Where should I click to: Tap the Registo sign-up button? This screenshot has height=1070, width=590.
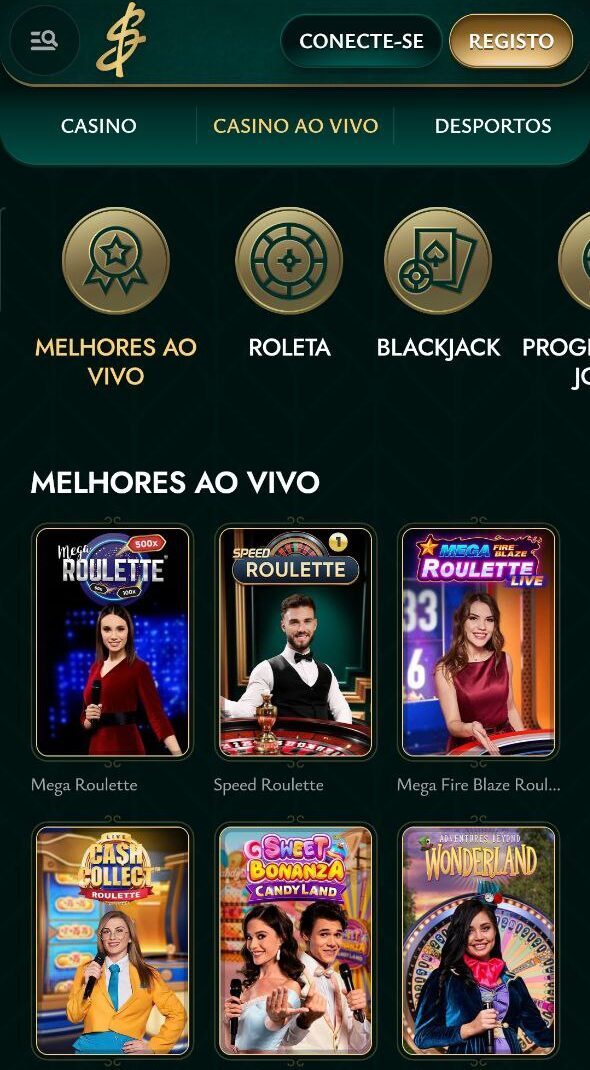[511, 41]
